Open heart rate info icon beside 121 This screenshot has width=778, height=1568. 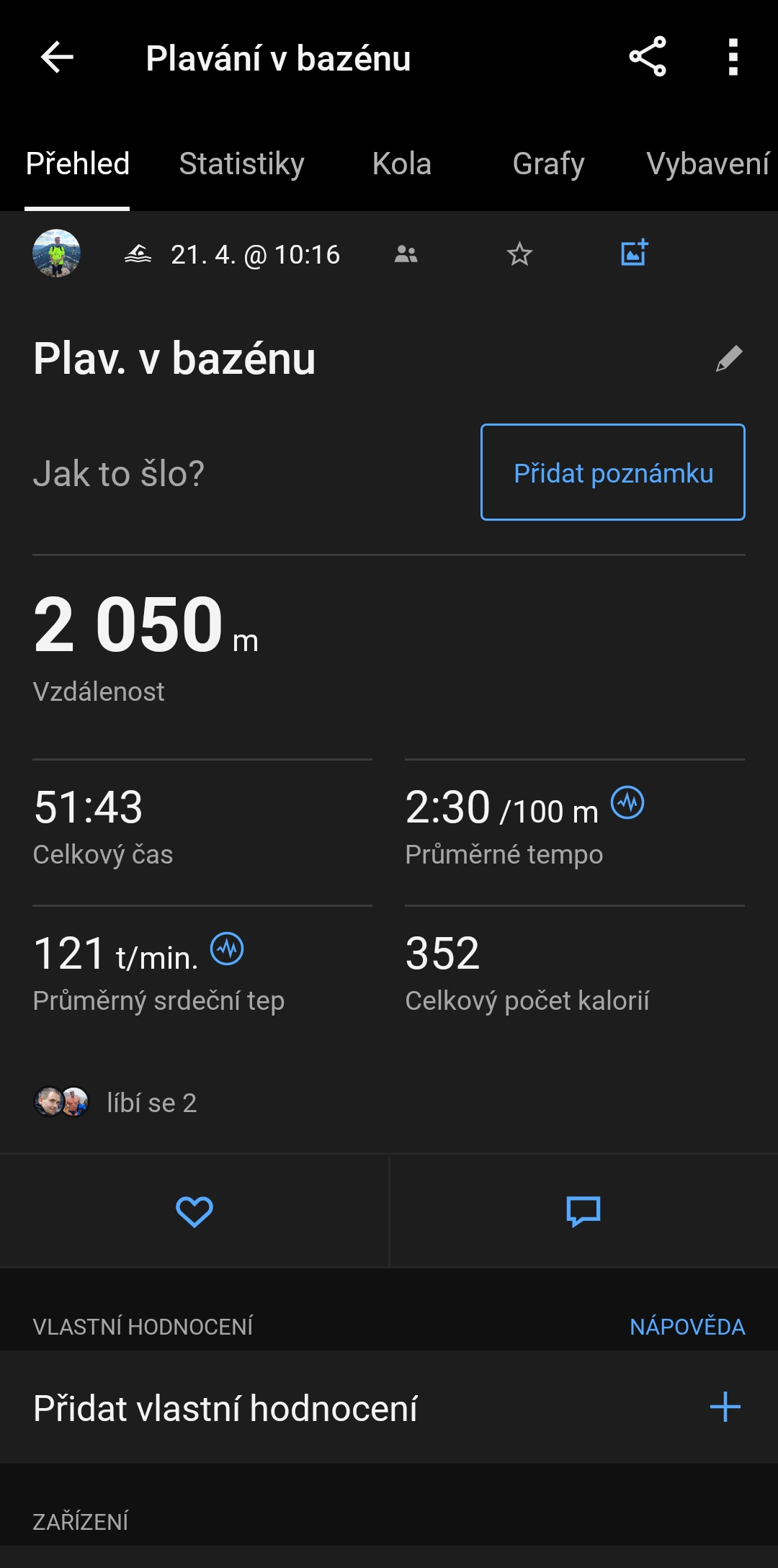tap(227, 949)
